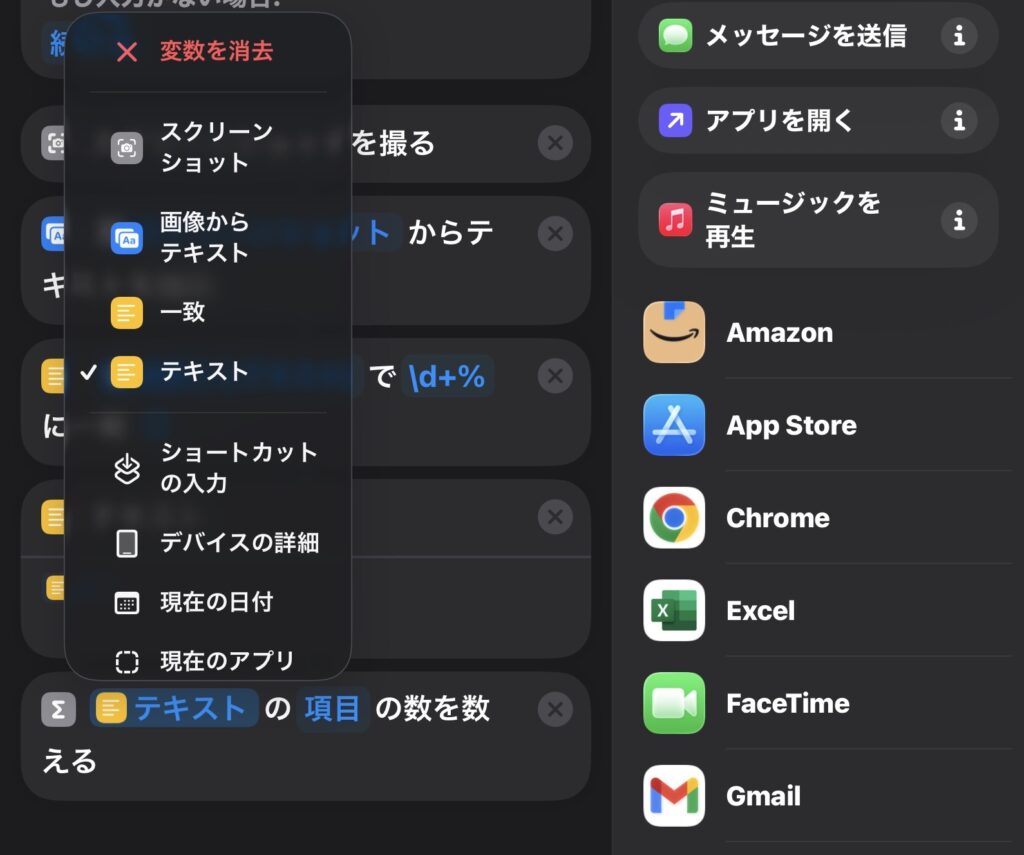
Task: Choose ショートカットの入力 in the popup
Action: (237, 468)
